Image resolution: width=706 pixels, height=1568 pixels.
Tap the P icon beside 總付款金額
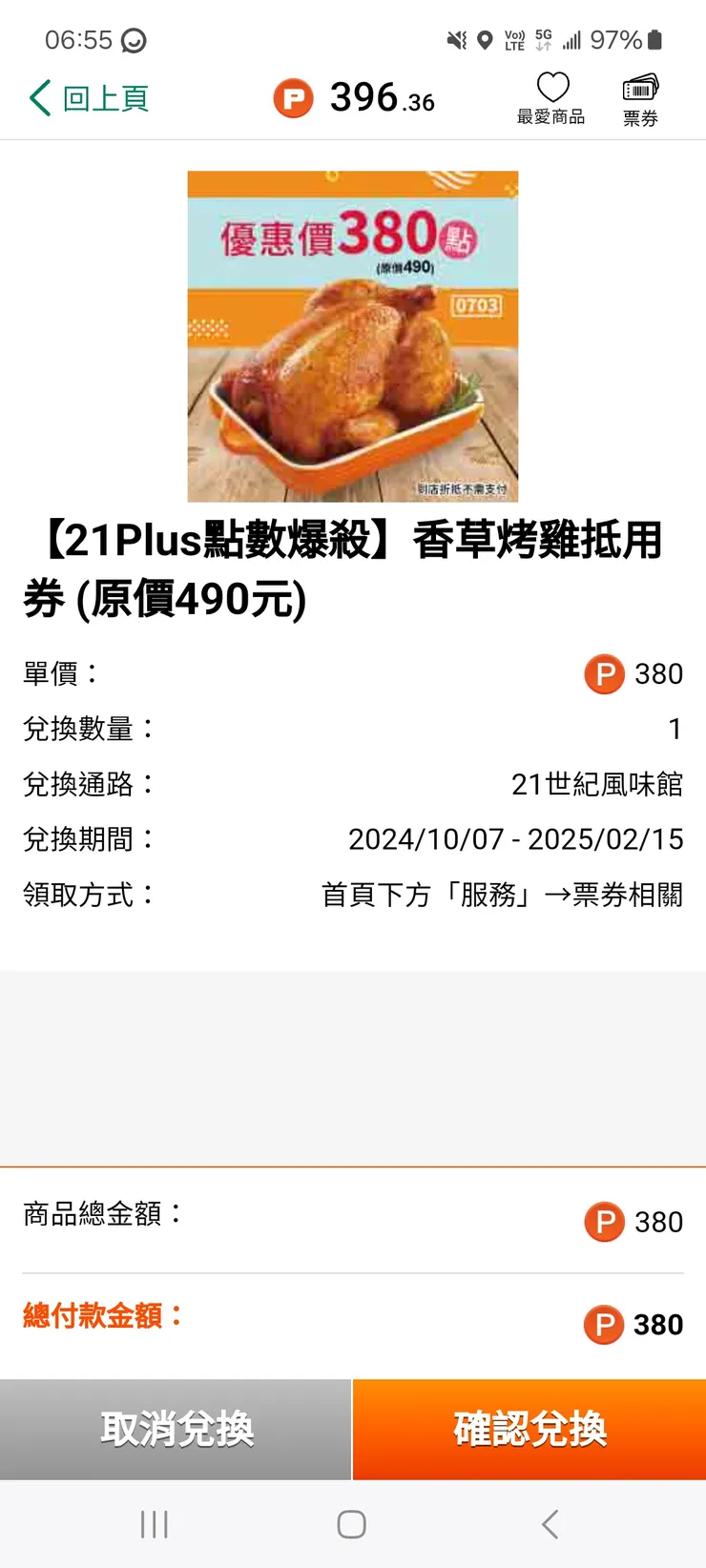click(604, 1325)
